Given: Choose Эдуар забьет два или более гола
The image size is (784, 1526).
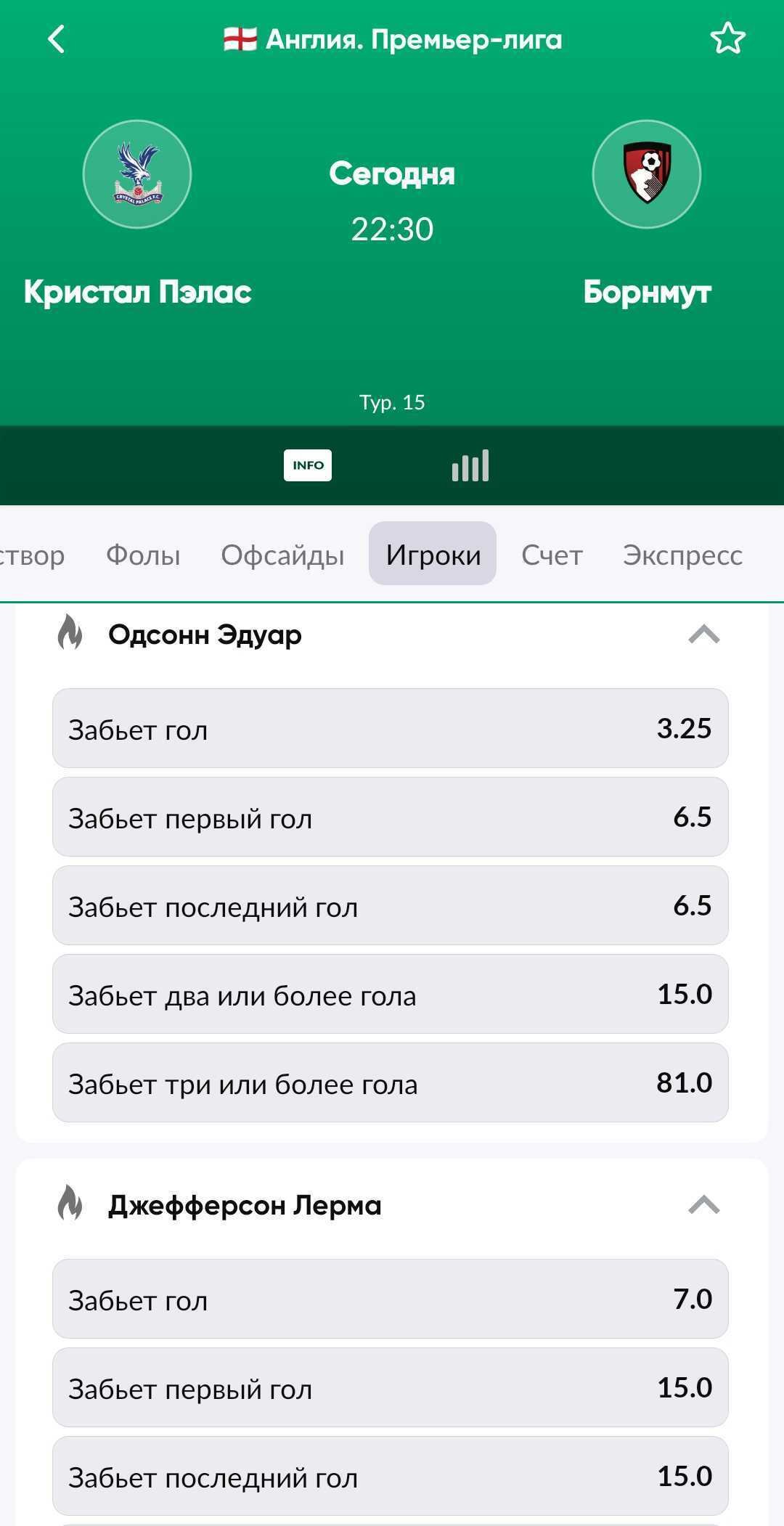Looking at the screenshot, I should tap(391, 994).
